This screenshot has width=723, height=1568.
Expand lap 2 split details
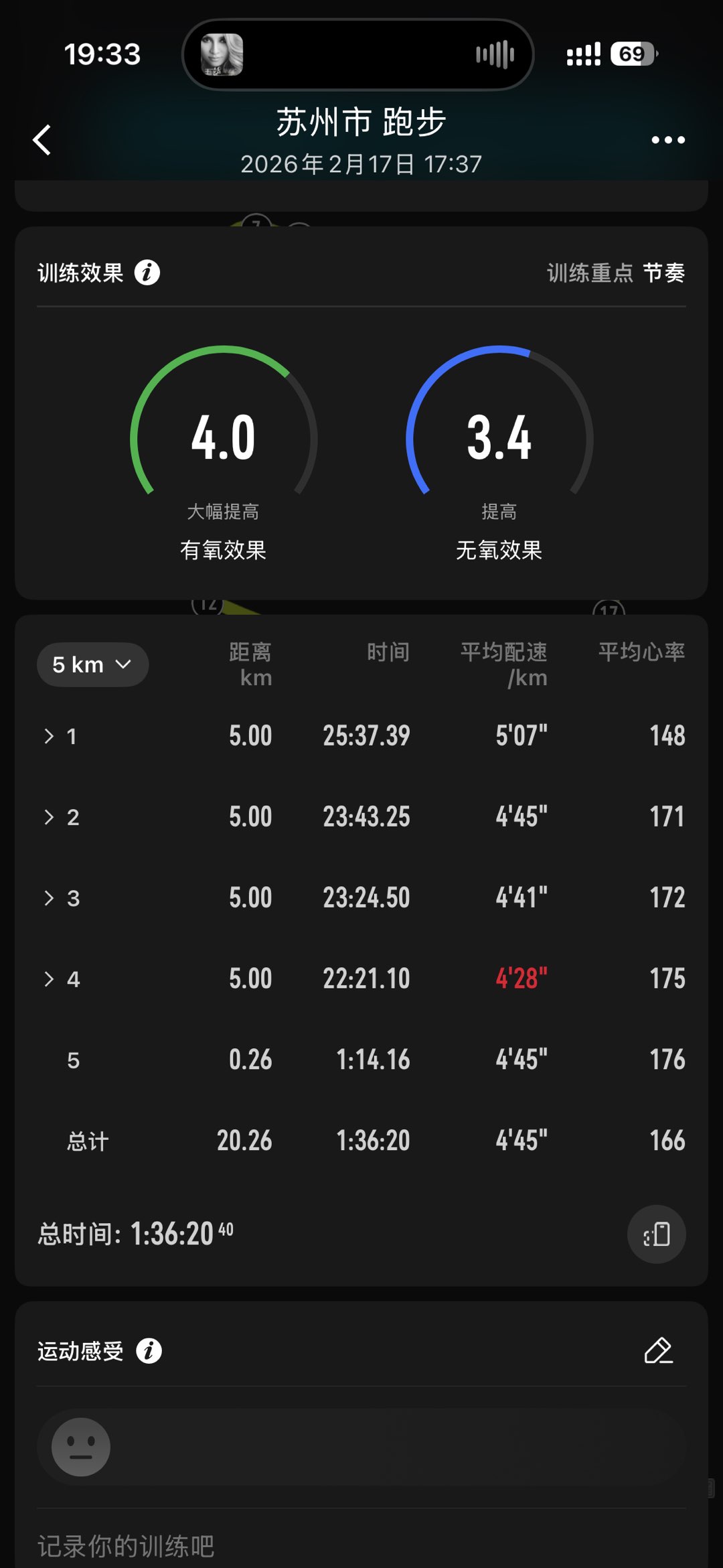49,817
